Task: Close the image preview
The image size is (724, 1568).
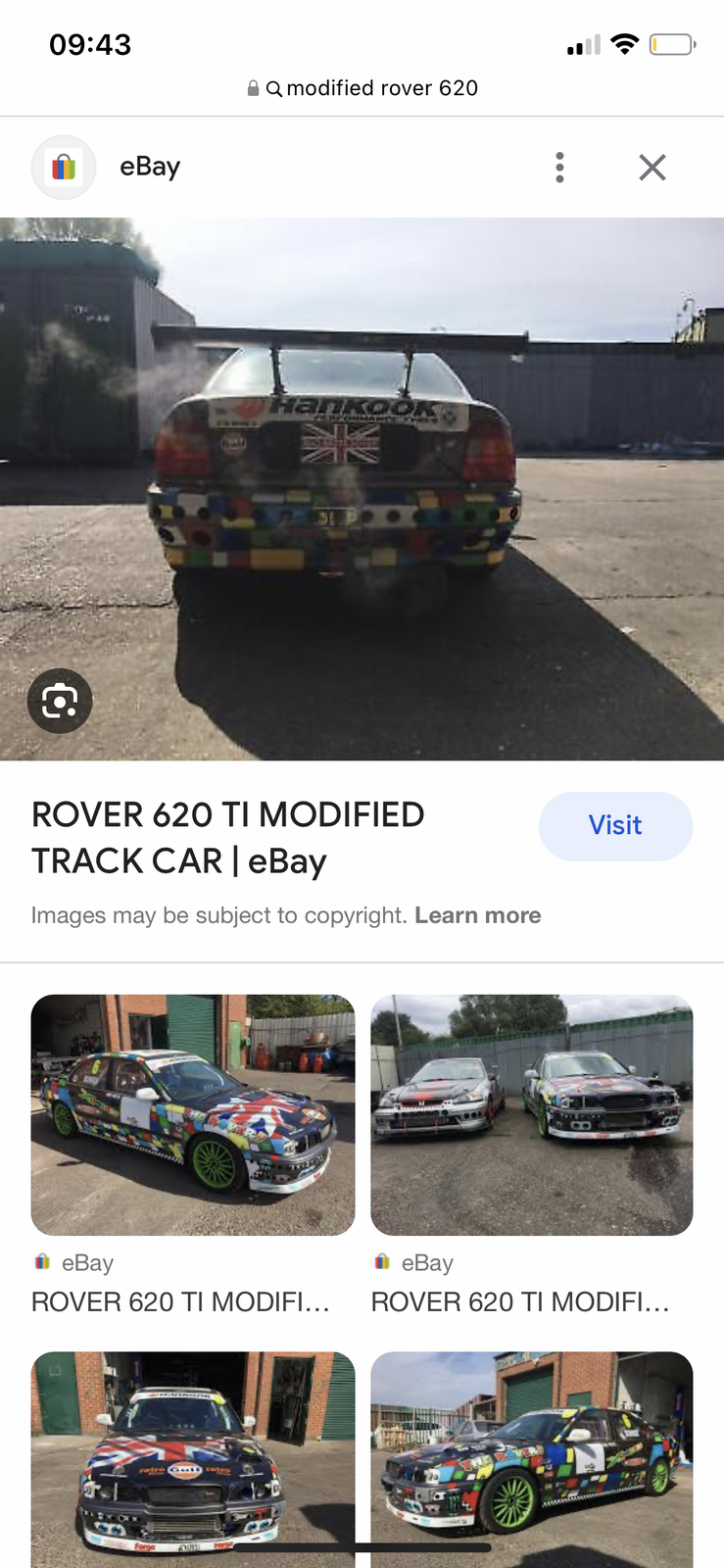Action: click(x=652, y=168)
